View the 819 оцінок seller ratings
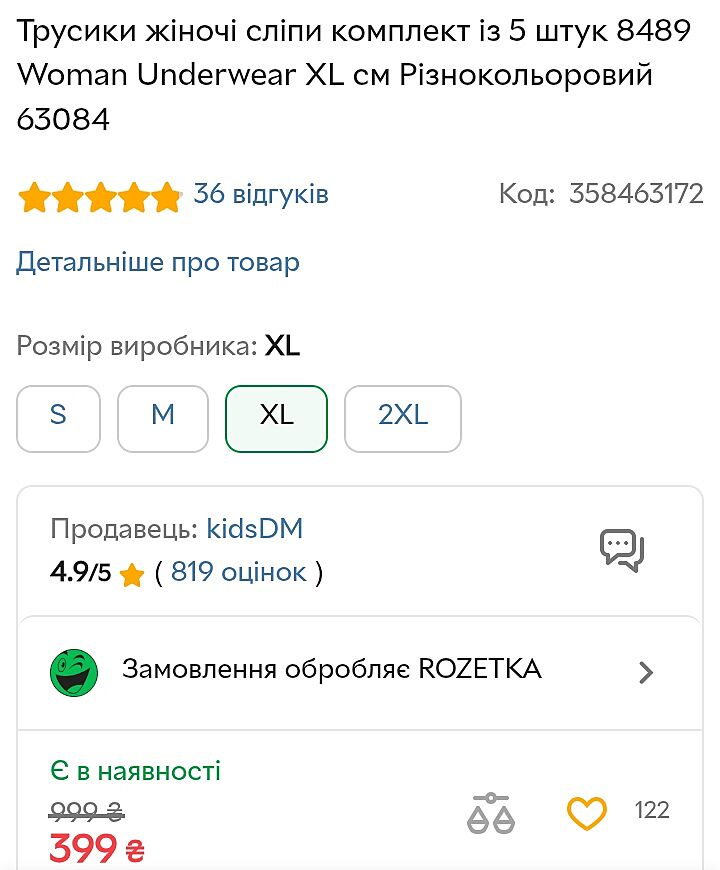 pyautogui.click(x=238, y=573)
